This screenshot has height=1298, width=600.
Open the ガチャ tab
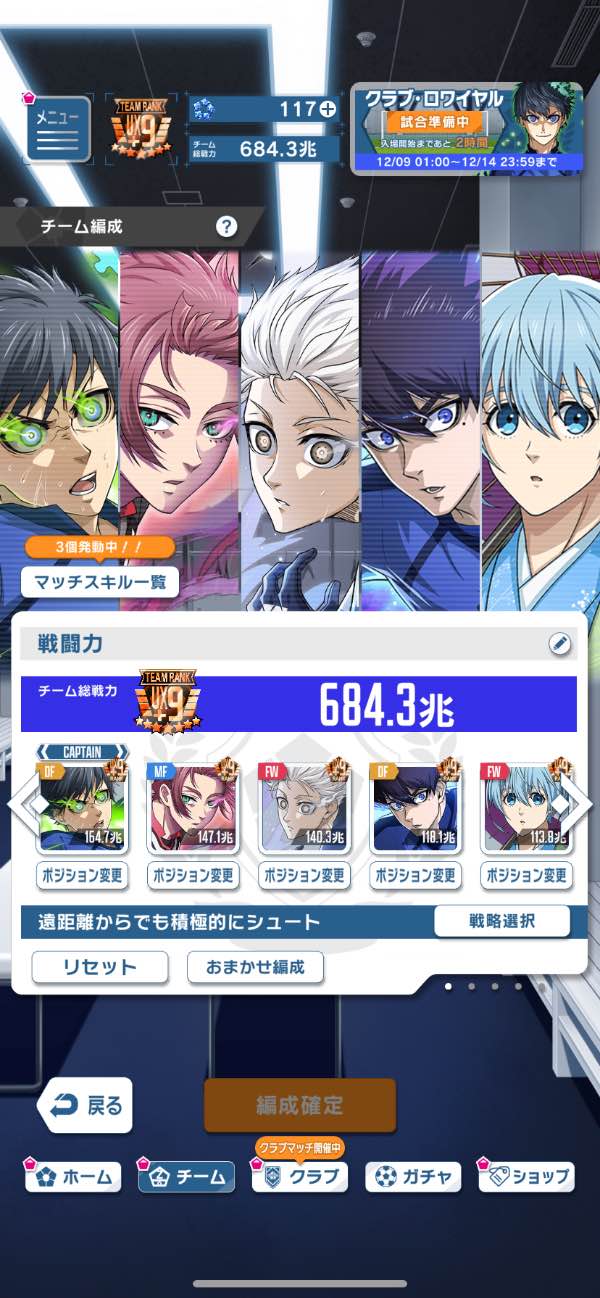click(412, 1177)
